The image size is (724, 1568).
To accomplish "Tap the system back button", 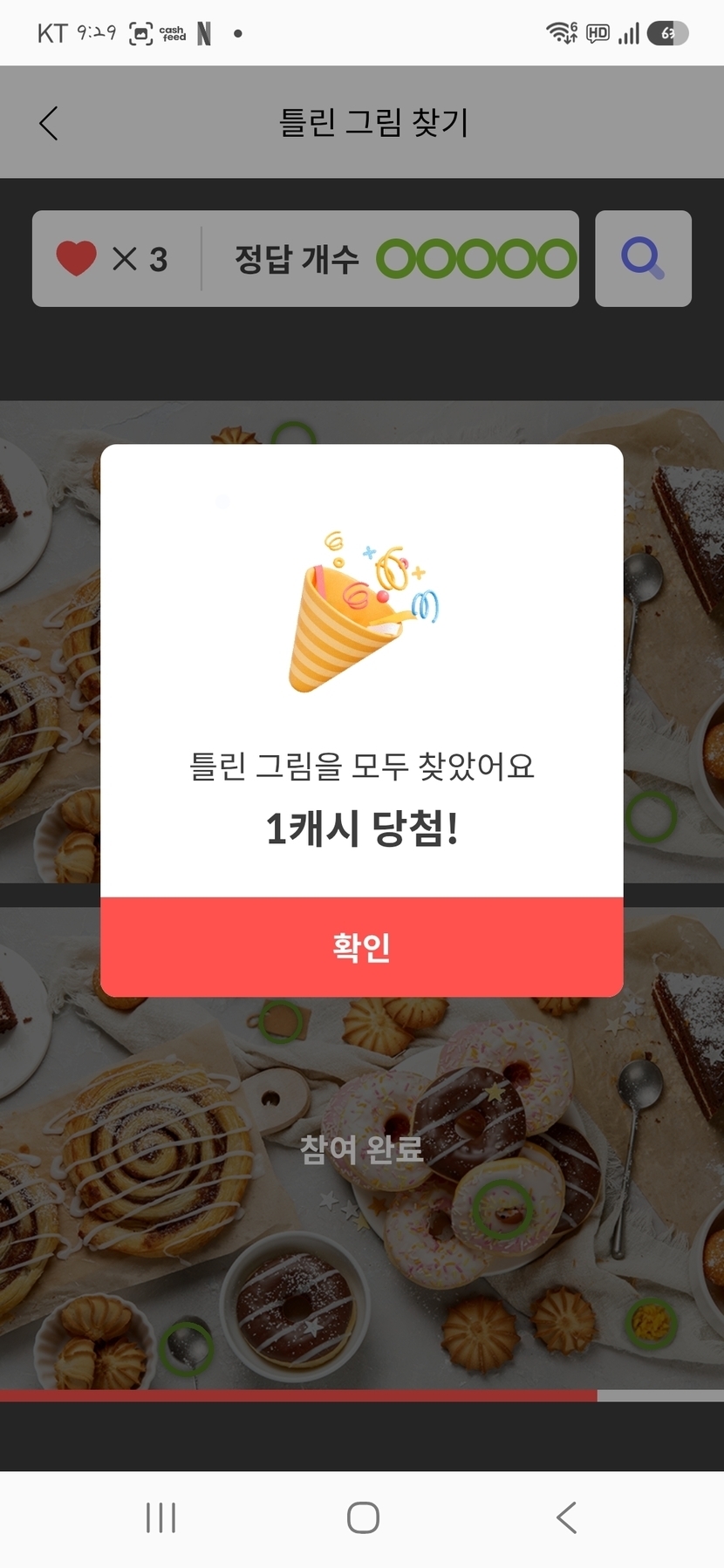I will (x=566, y=1518).
